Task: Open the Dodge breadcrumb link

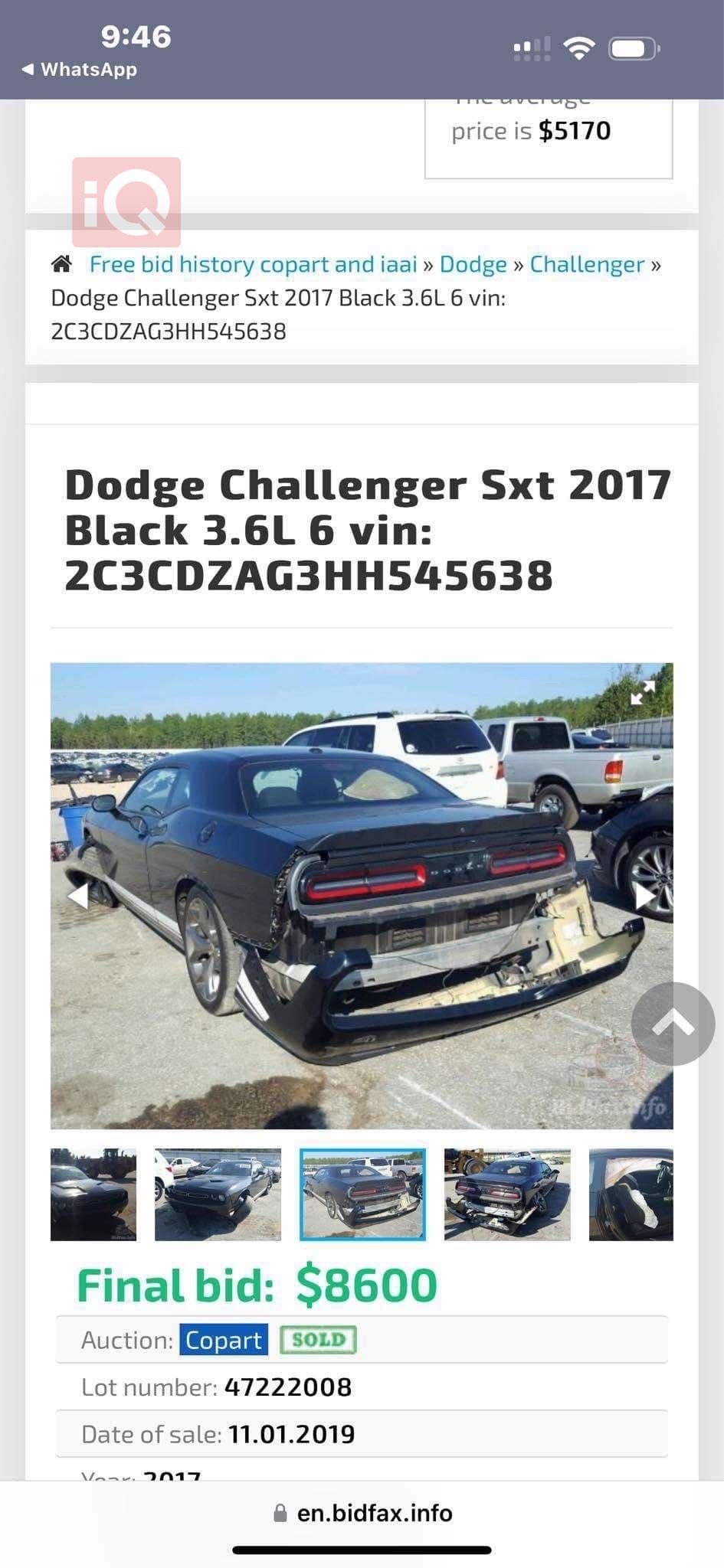Action: click(x=473, y=264)
